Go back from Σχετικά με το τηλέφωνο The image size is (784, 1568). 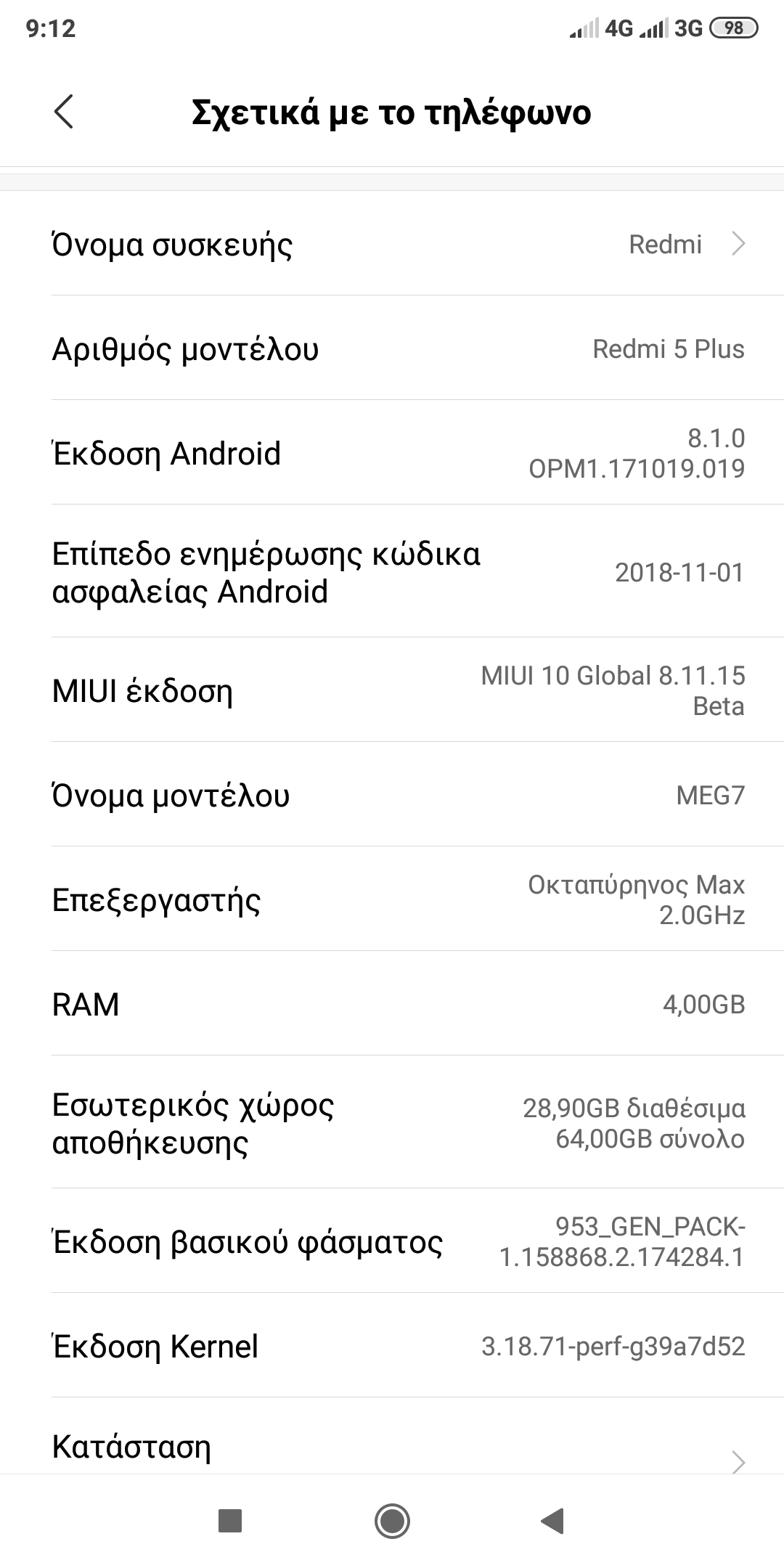(x=64, y=112)
